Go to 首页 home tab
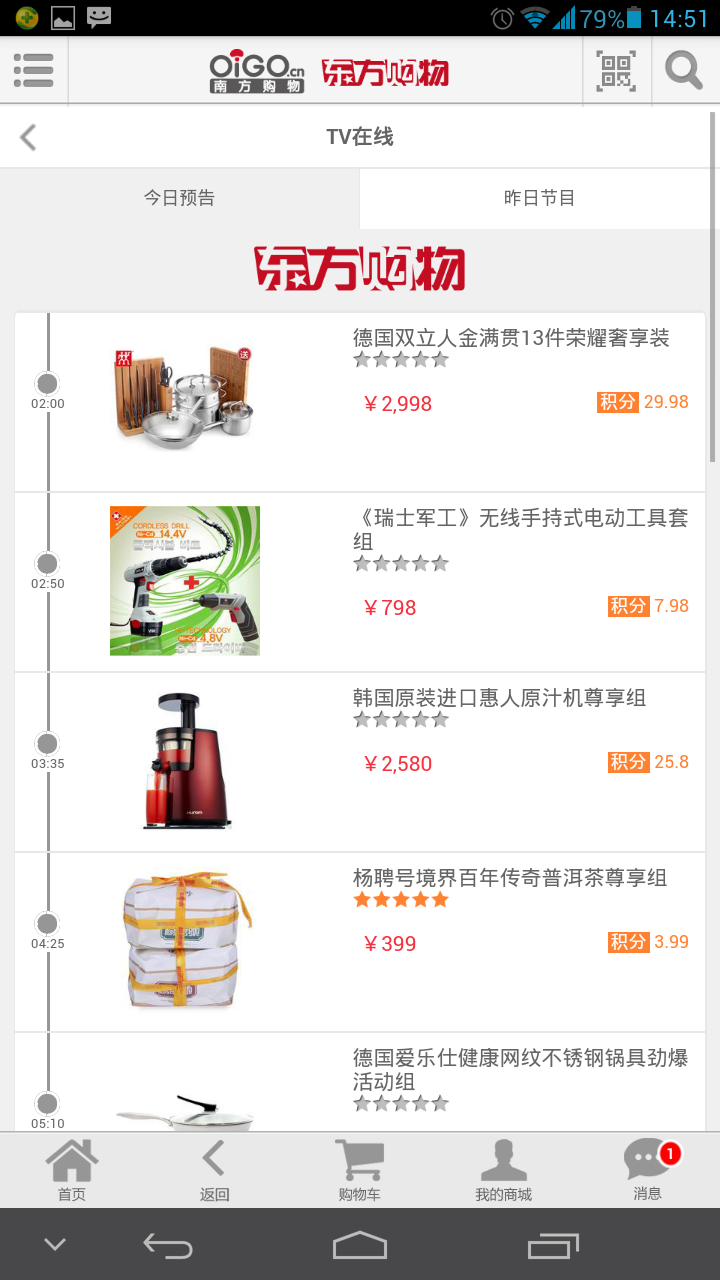The width and height of the screenshot is (720, 1280). coord(72,1170)
